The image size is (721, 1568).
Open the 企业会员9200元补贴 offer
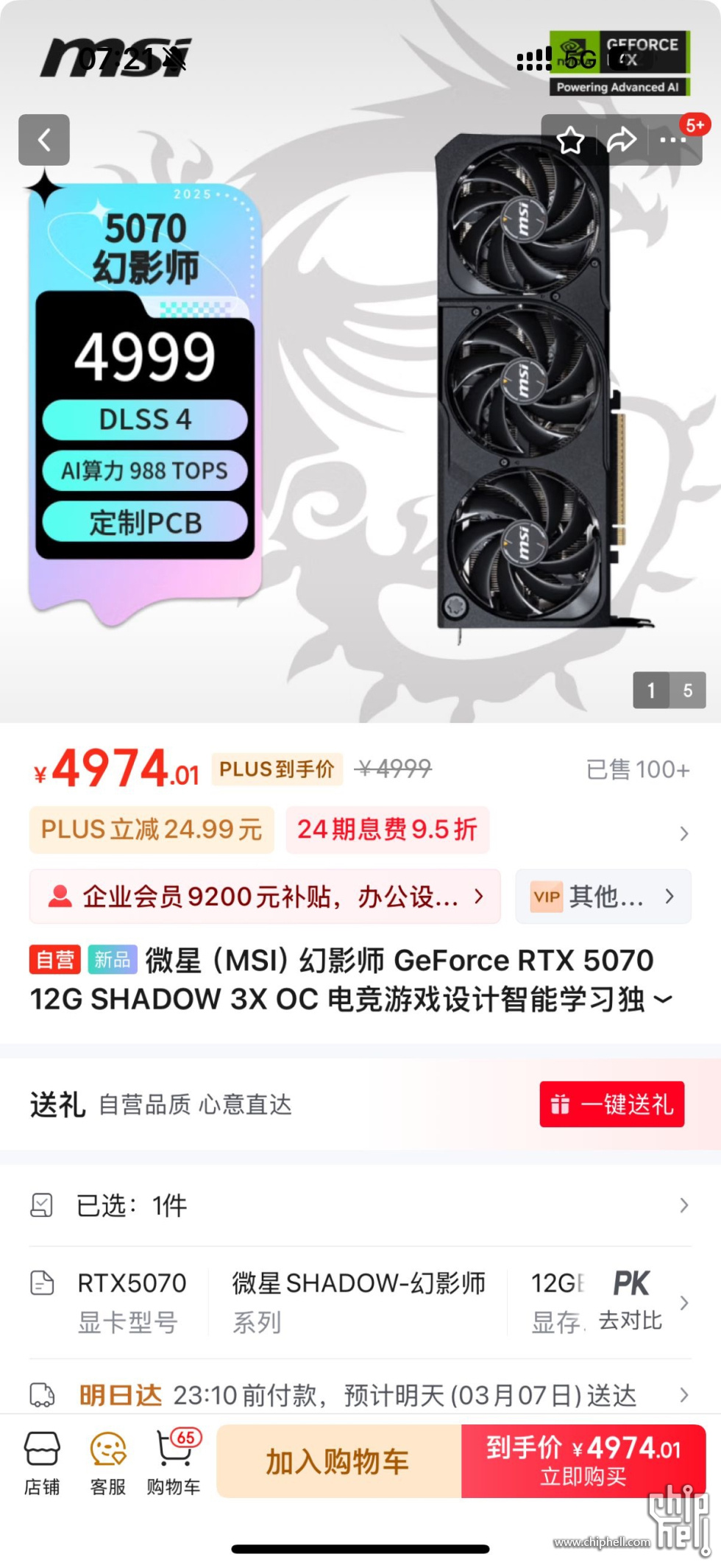tap(265, 897)
